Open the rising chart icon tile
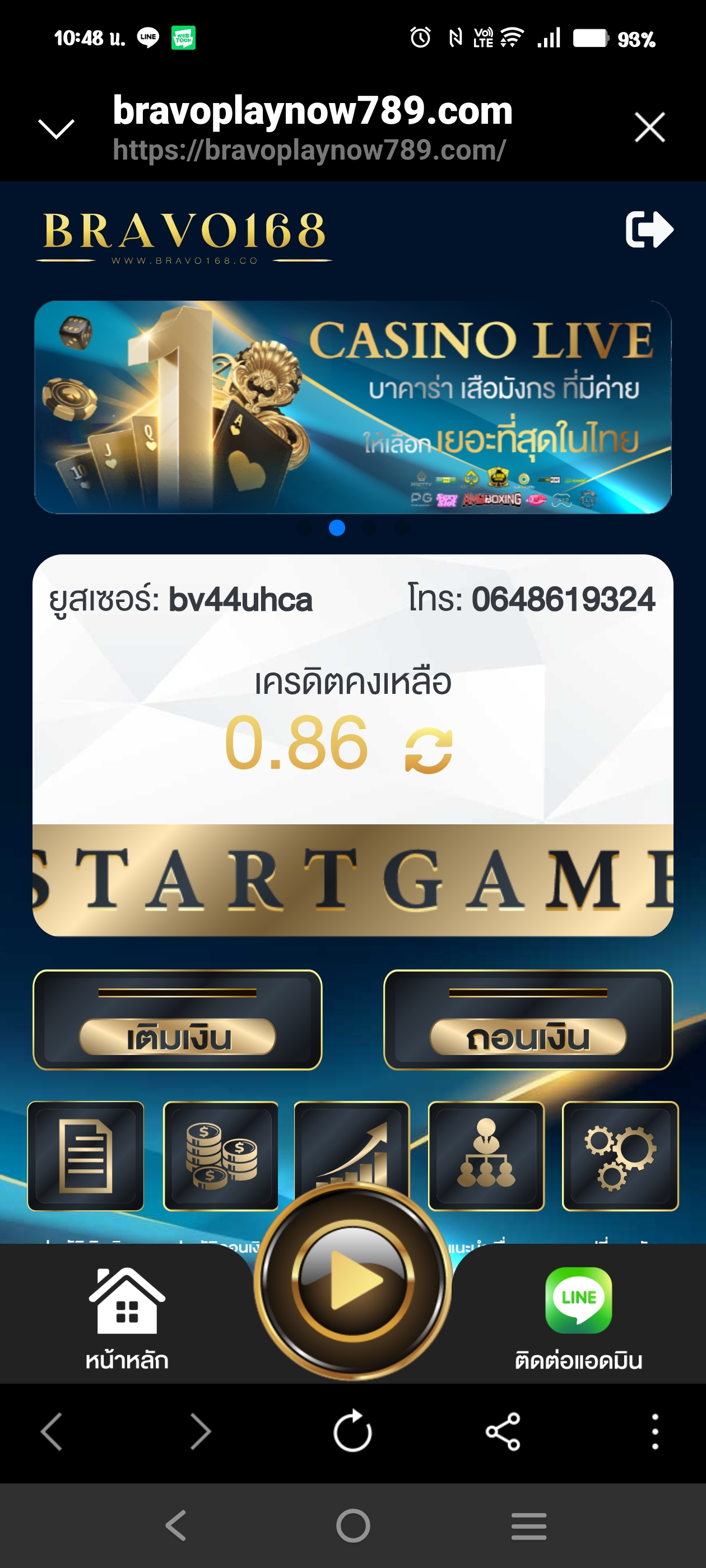 (352, 1144)
